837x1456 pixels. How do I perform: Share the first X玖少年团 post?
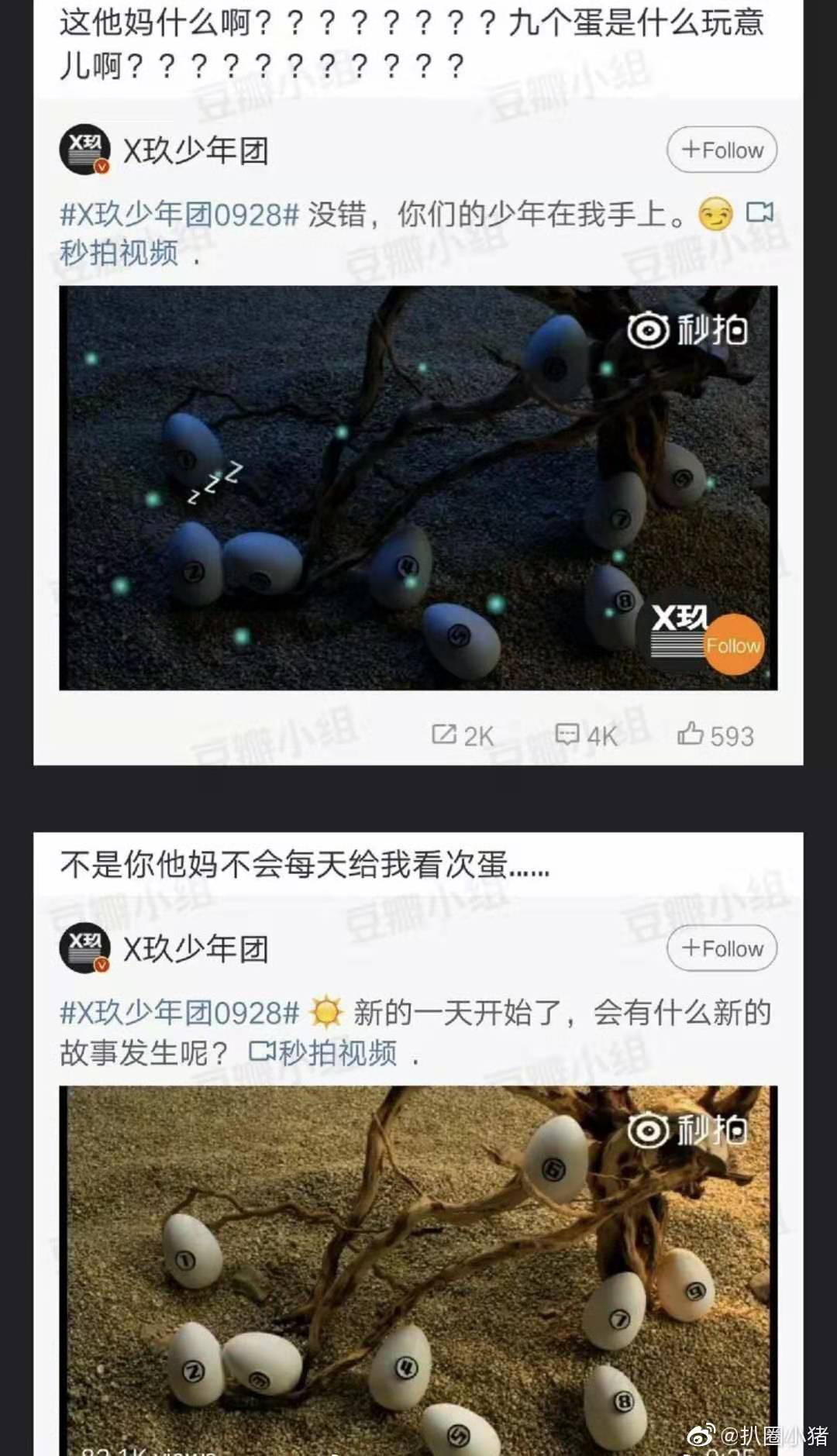click(465, 737)
